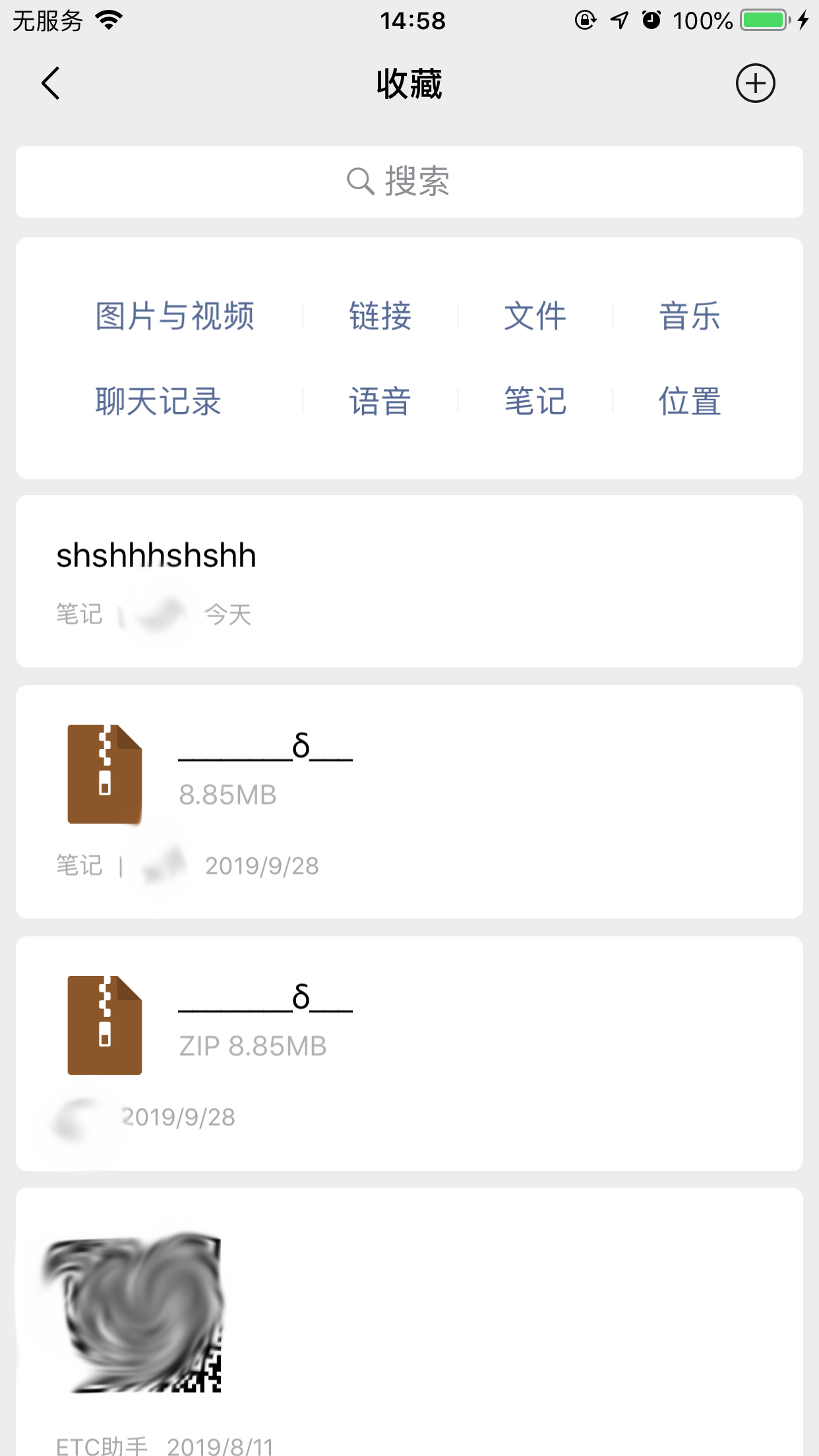
Task: Tap the orientation lock status icon
Action: (586, 21)
